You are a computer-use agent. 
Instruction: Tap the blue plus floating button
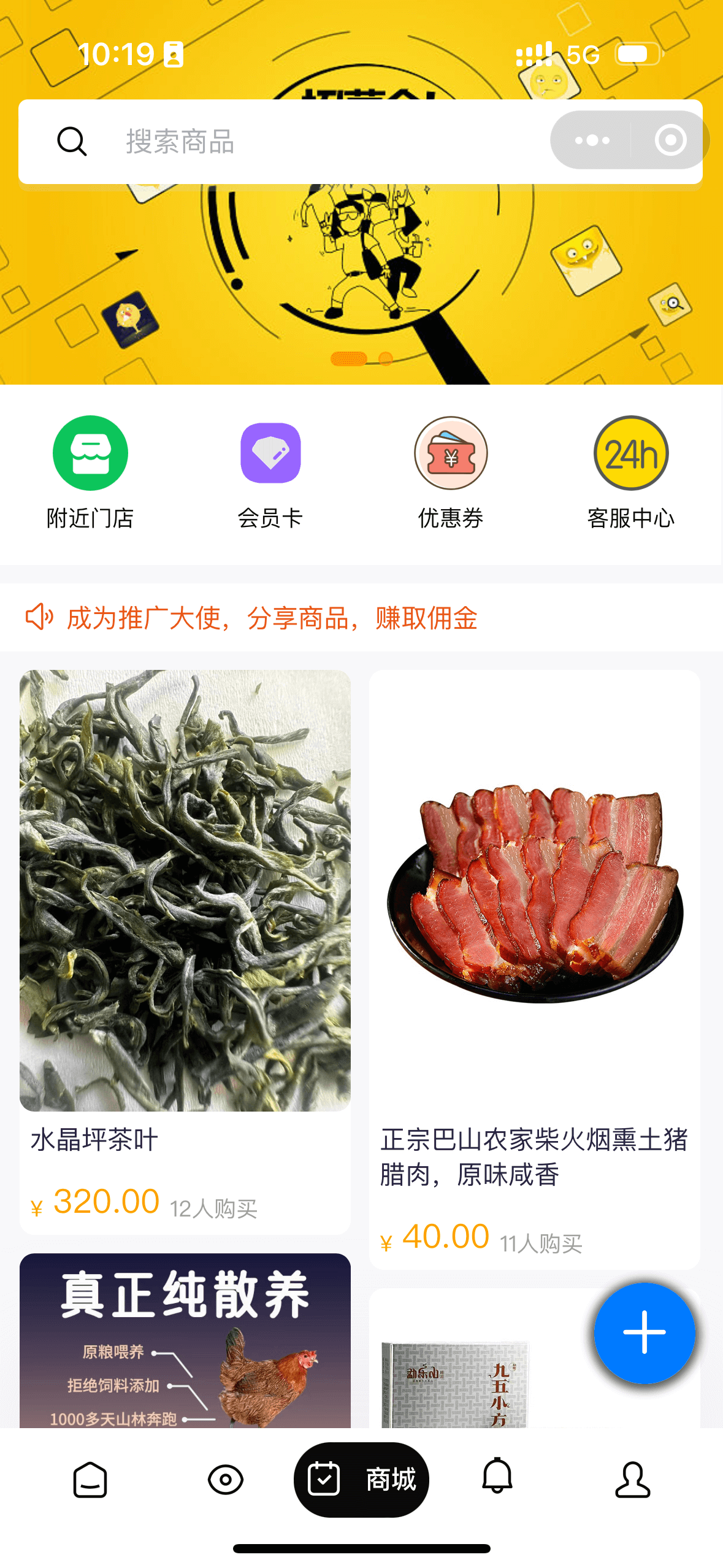pyautogui.click(x=644, y=1332)
